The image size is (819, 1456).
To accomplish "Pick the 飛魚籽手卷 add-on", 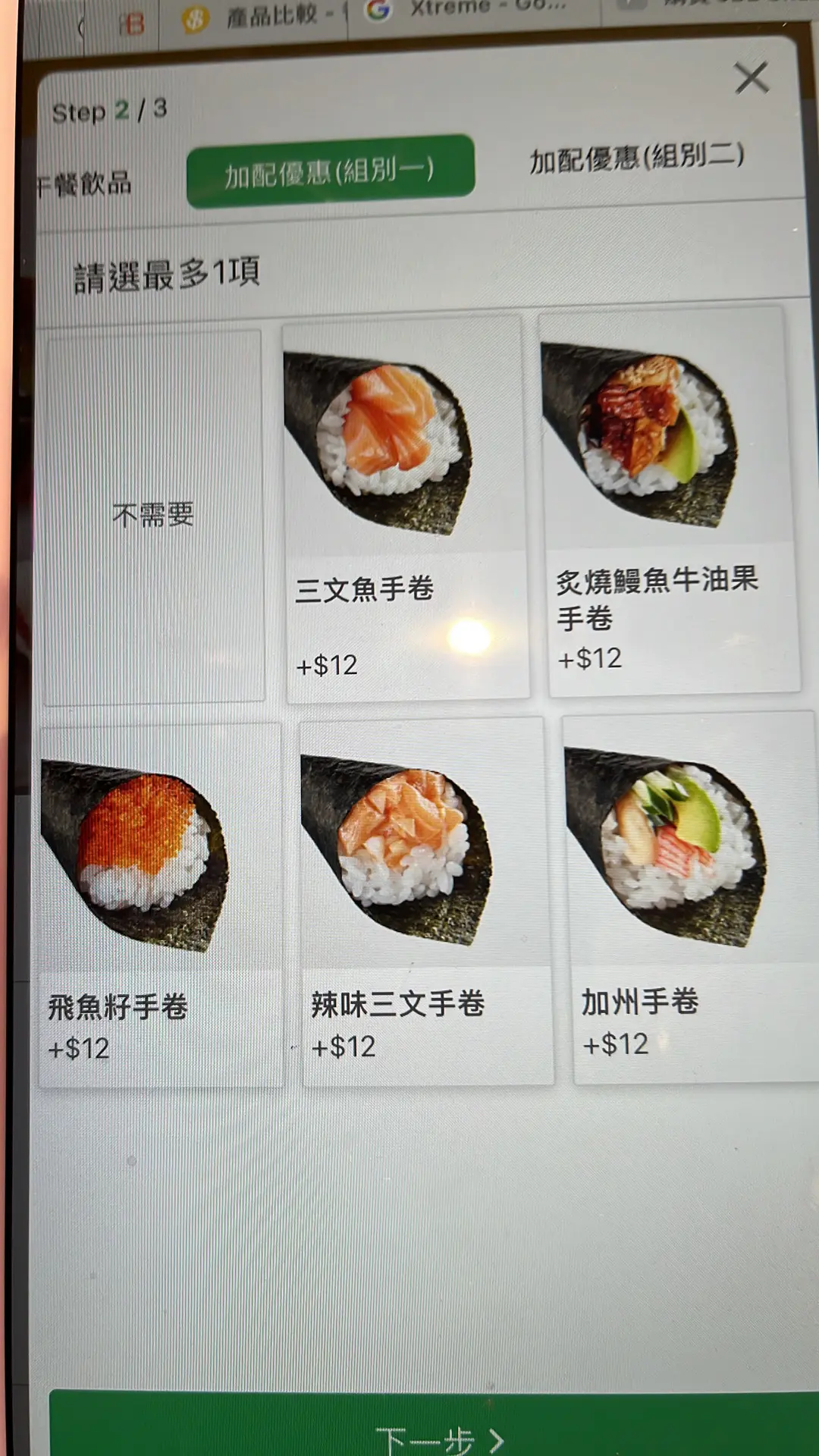I will (161, 906).
